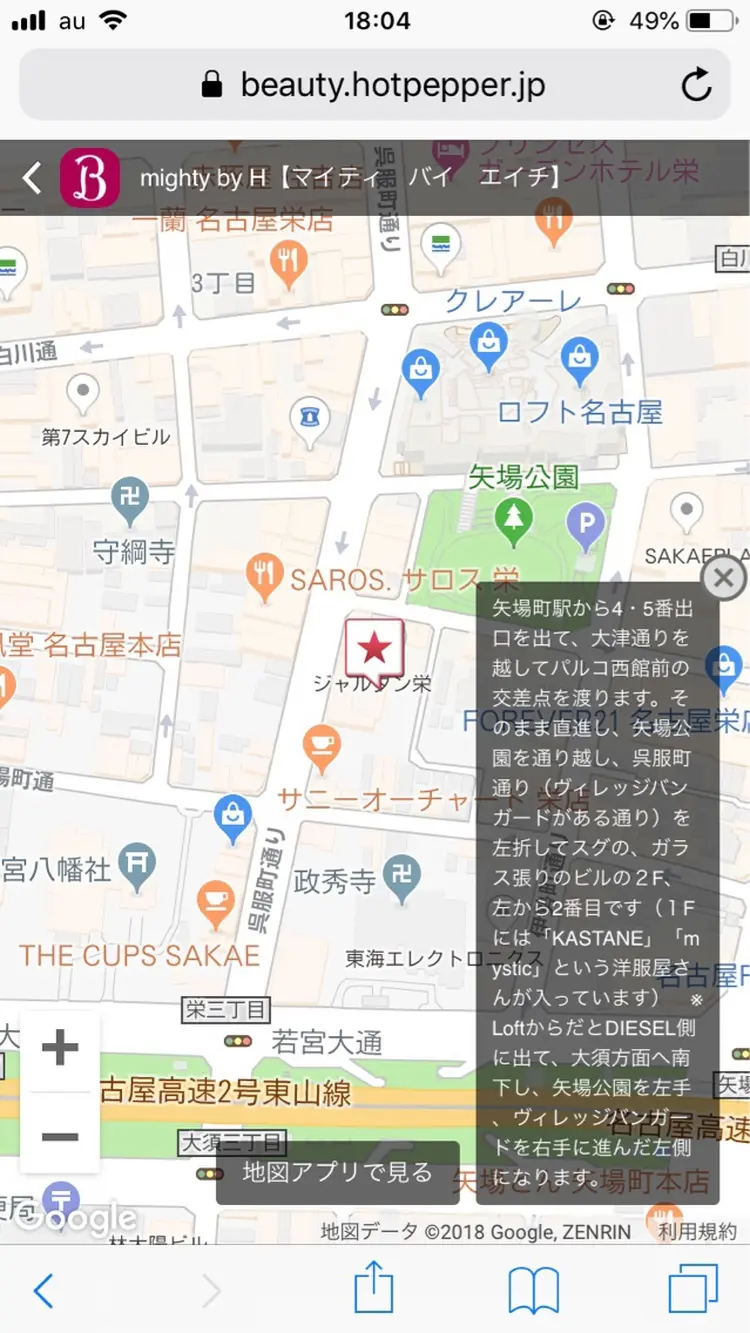Zoom out of the map
Image resolution: width=750 pixels, height=1333 pixels.
pyautogui.click(x=60, y=1136)
